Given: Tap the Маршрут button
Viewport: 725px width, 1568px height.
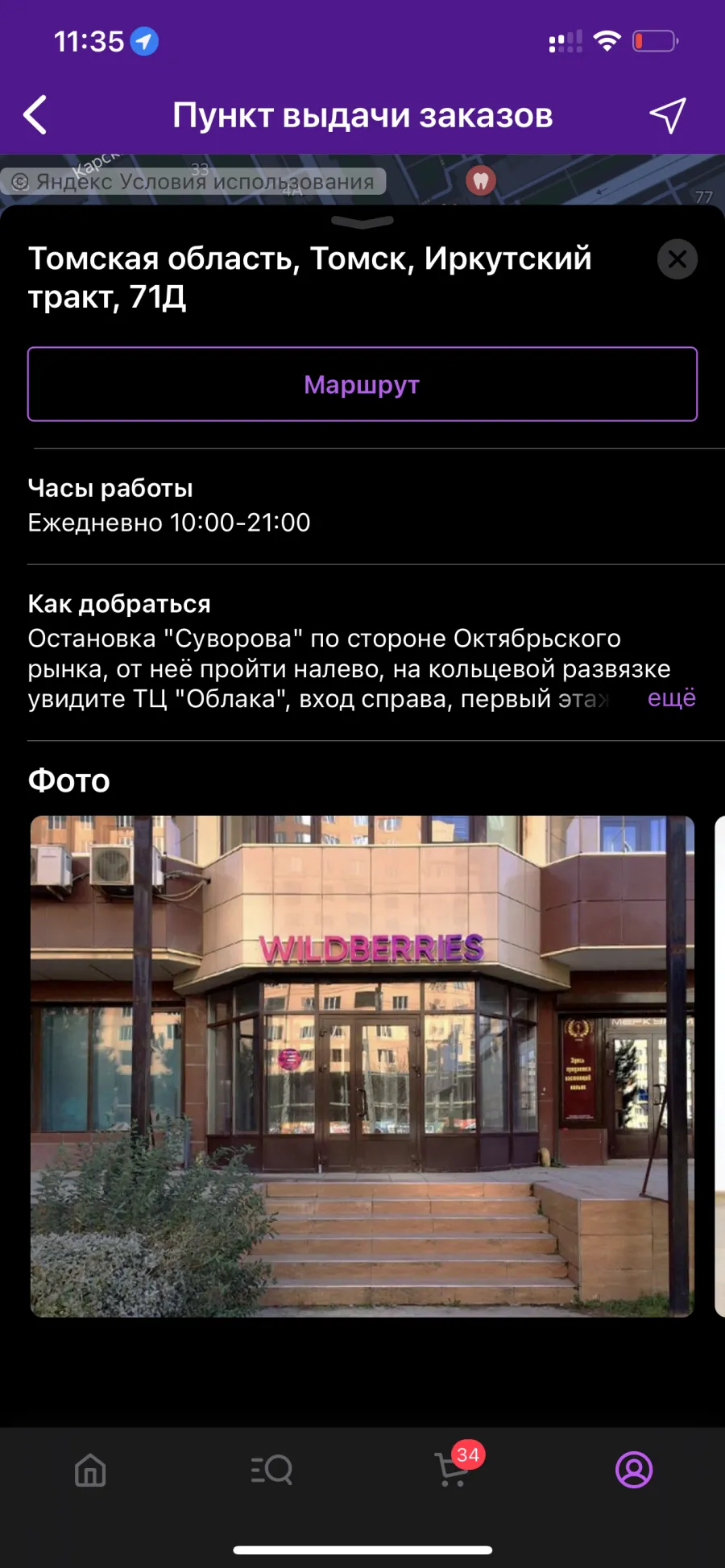Looking at the screenshot, I should click(362, 384).
